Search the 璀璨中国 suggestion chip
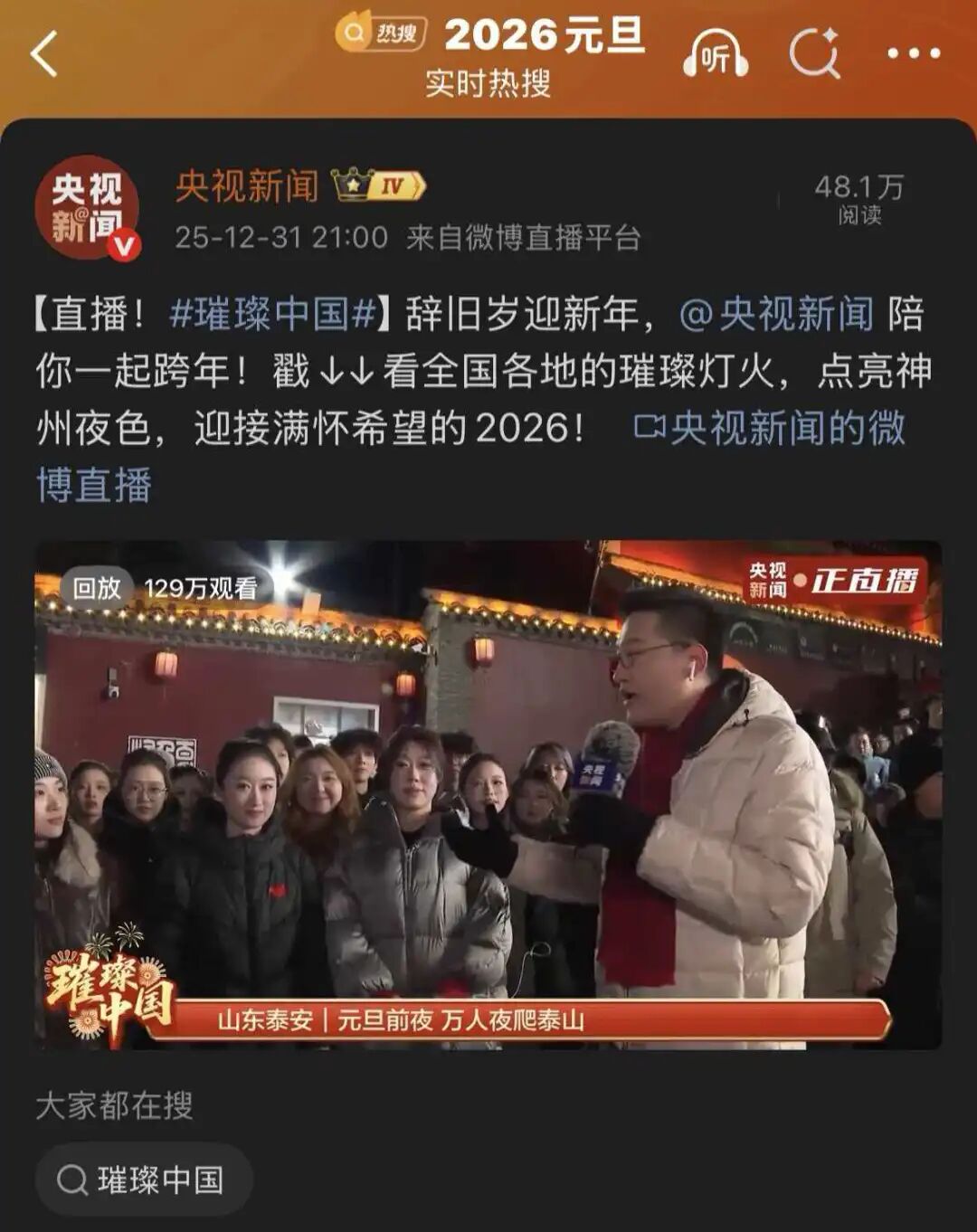The width and height of the screenshot is (977, 1232). coord(144,1180)
